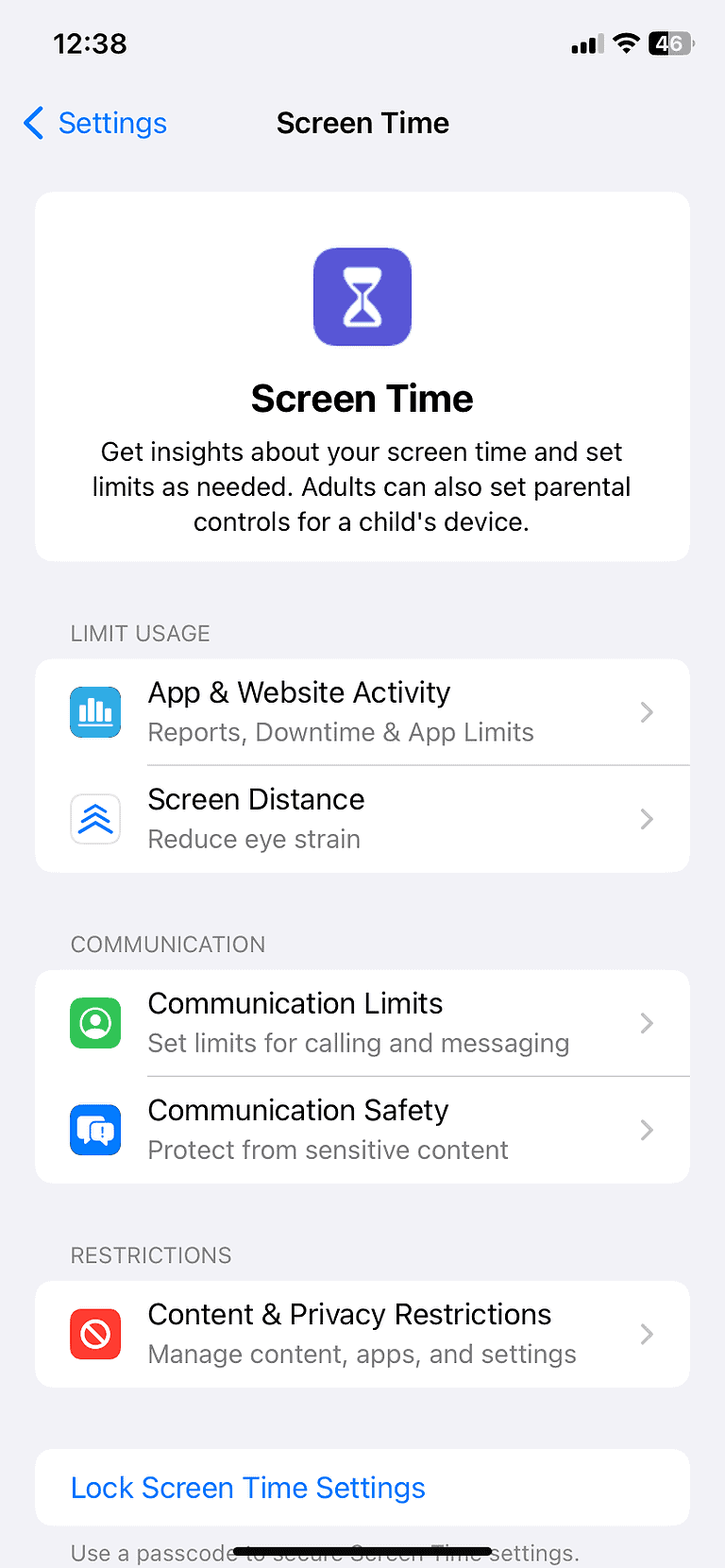Tap the back chevron beside Settings
The image size is (725, 1568).
33,123
